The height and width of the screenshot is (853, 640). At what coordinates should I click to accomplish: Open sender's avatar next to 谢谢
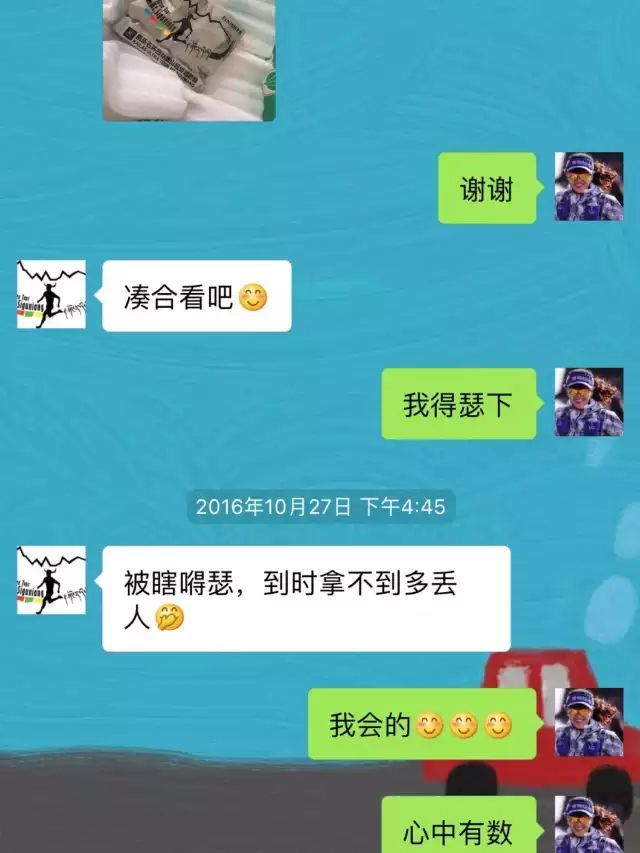click(x=589, y=187)
